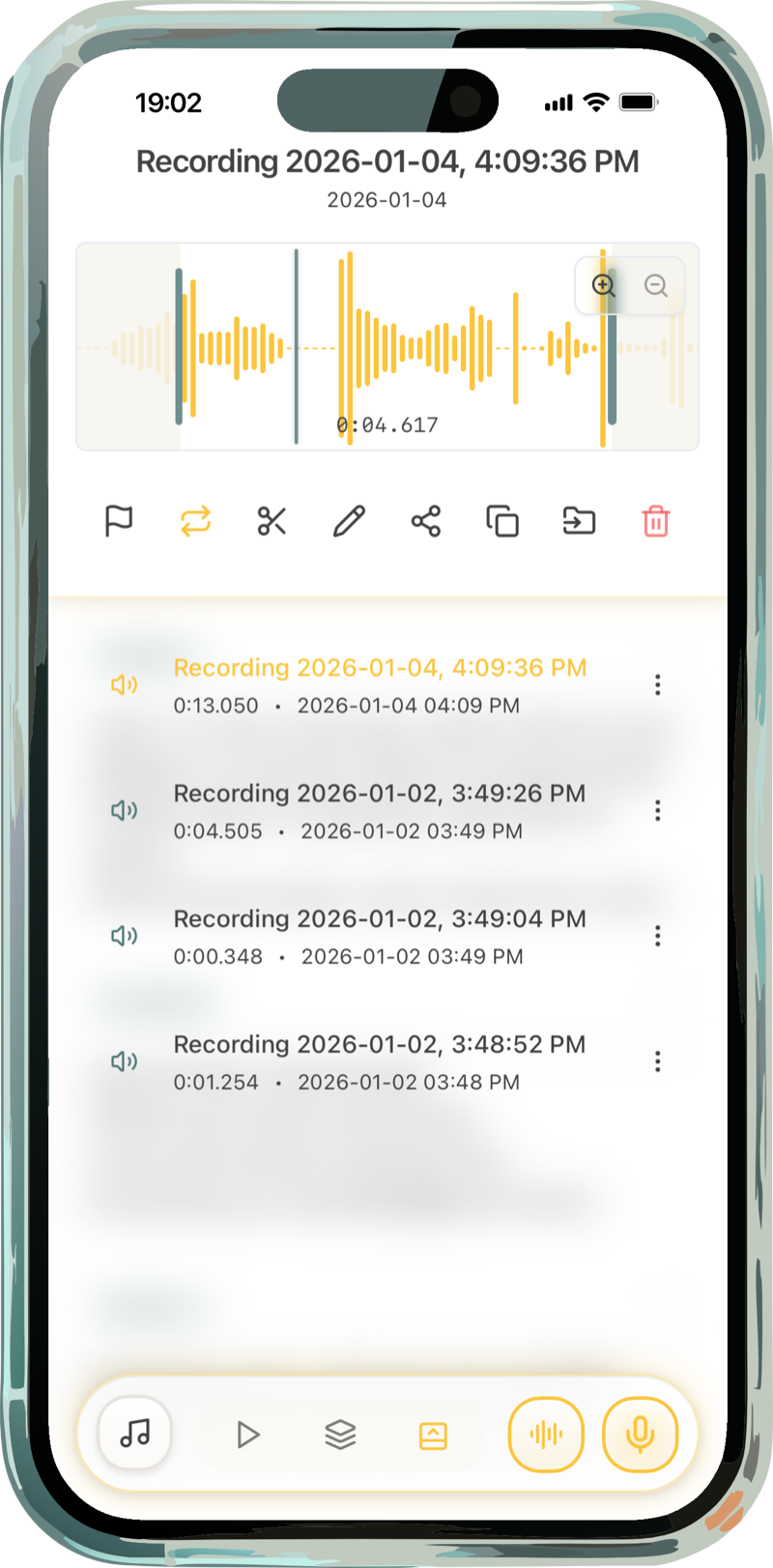Move recording to a folder
This screenshot has width=773, height=1568.
point(579,521)
